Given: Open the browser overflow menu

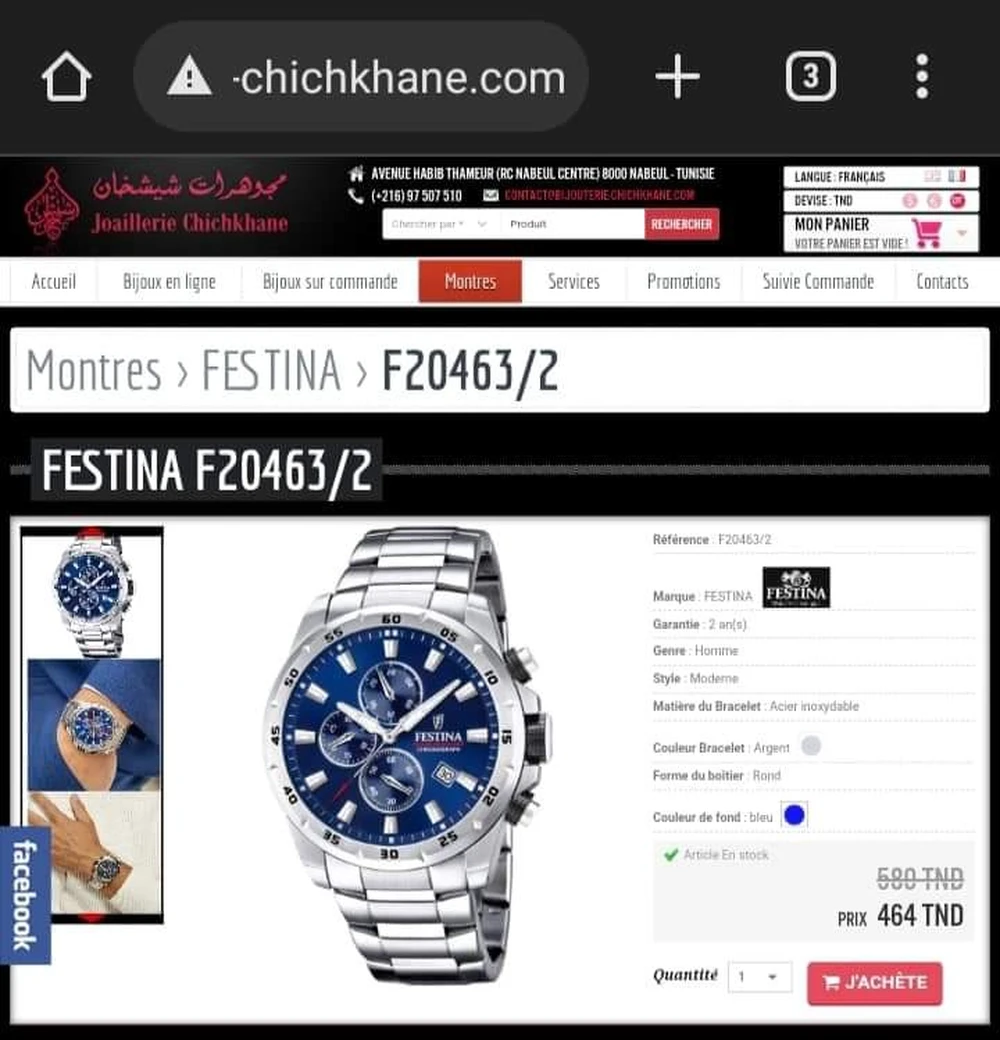Looking at the screenshot, I should pos(922,77).
